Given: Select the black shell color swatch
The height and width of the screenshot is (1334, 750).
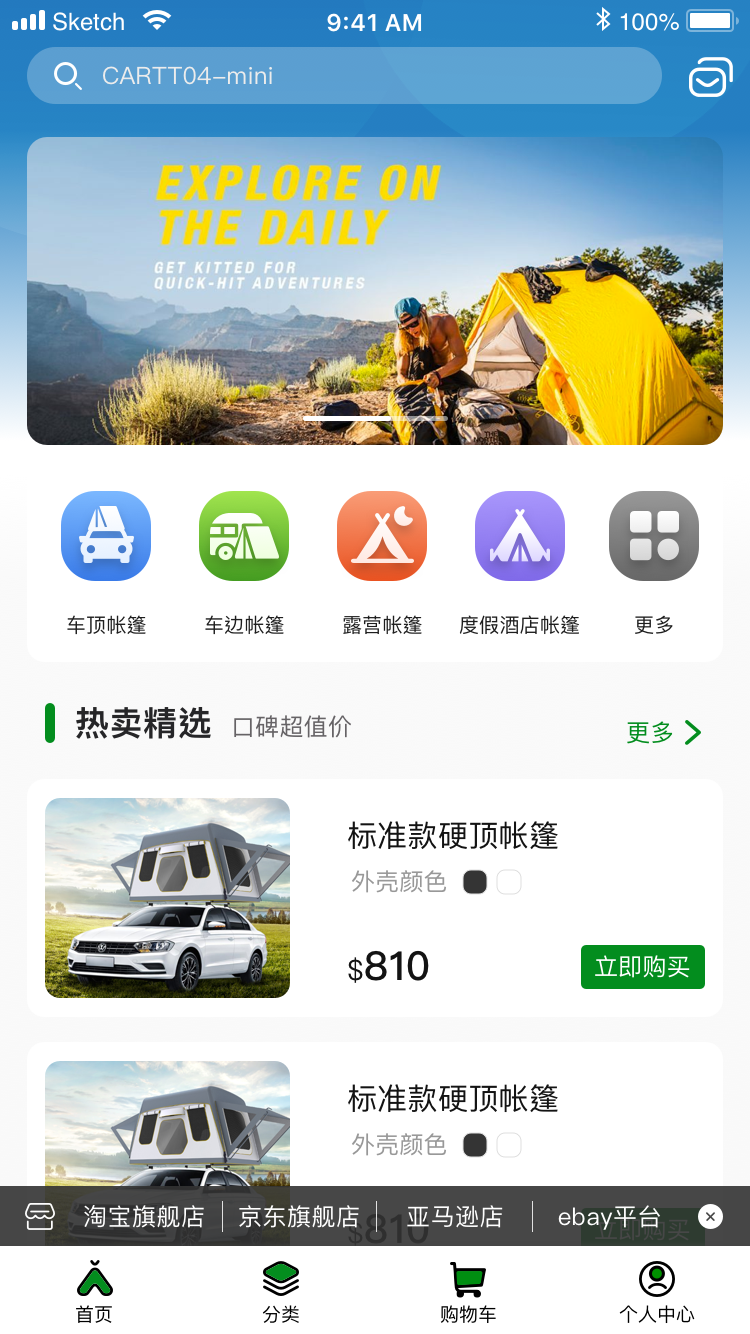Looking at the screenshot, I should coord(475,882).
